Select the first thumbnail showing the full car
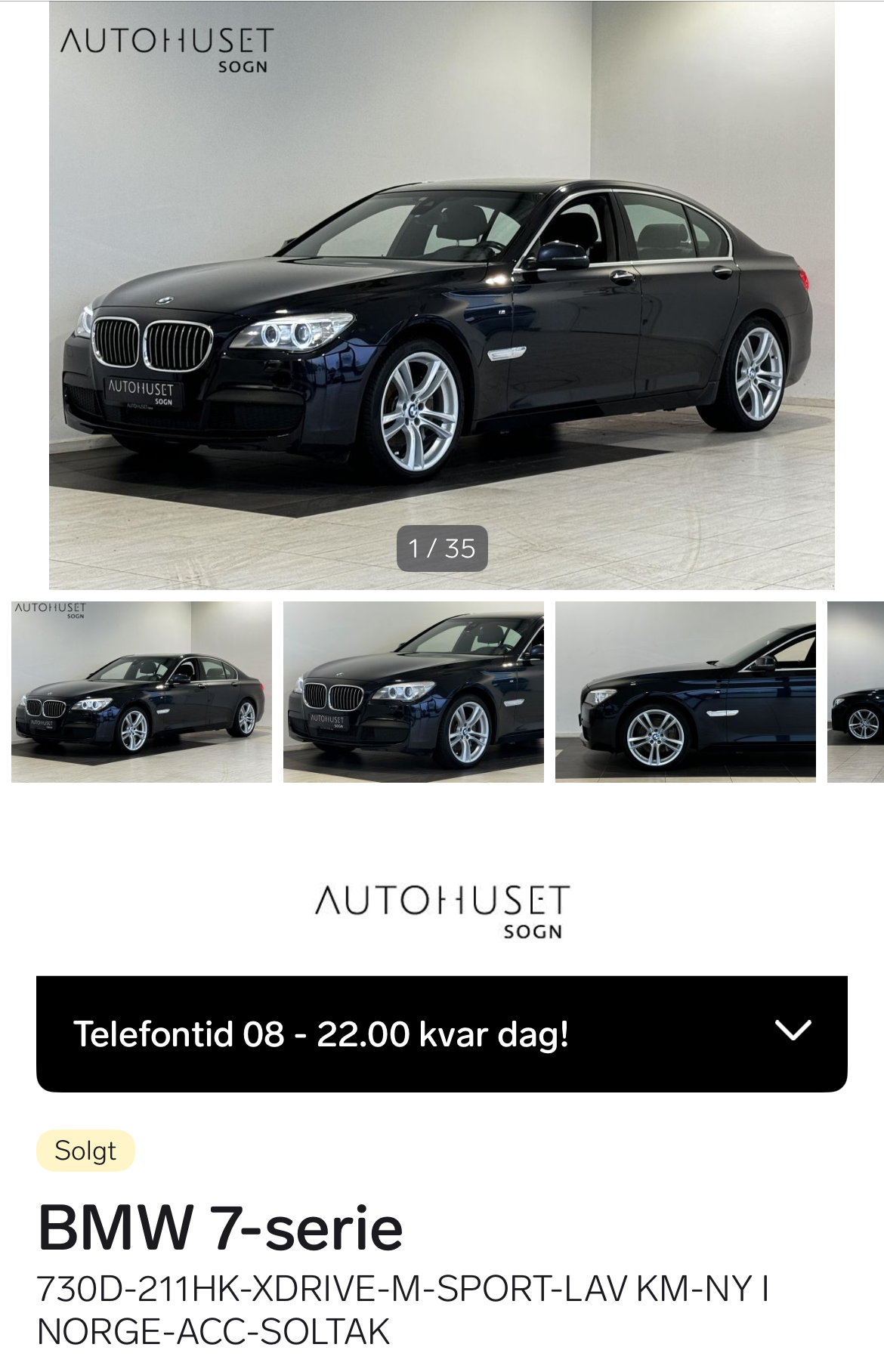 [141, 691]
